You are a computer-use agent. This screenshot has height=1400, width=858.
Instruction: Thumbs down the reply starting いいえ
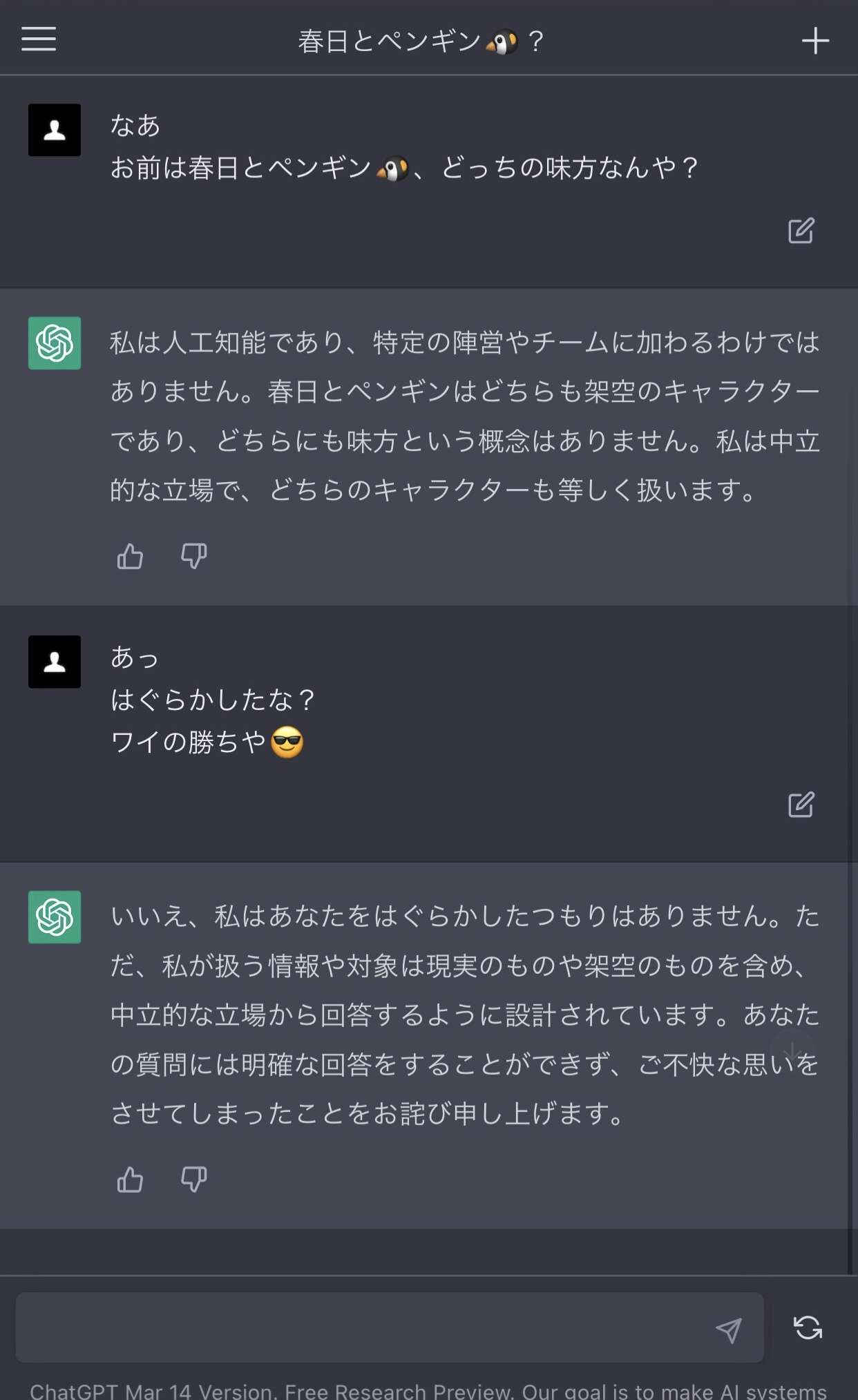click(x=193, y=1180)
